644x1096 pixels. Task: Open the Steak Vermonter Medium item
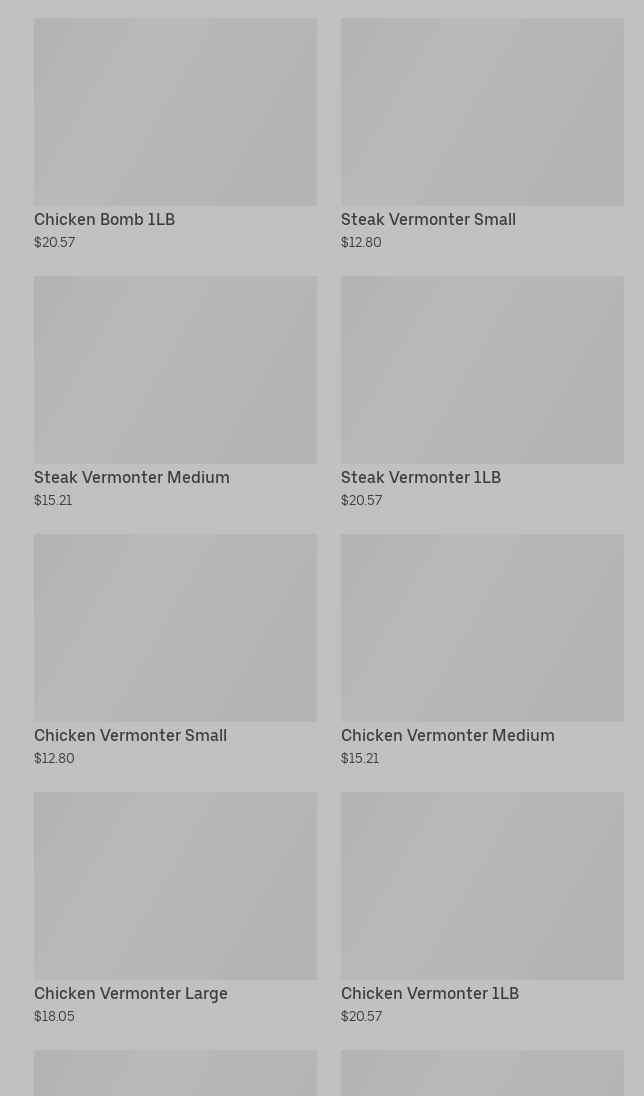pyautogui.click(x=175, y=392)
